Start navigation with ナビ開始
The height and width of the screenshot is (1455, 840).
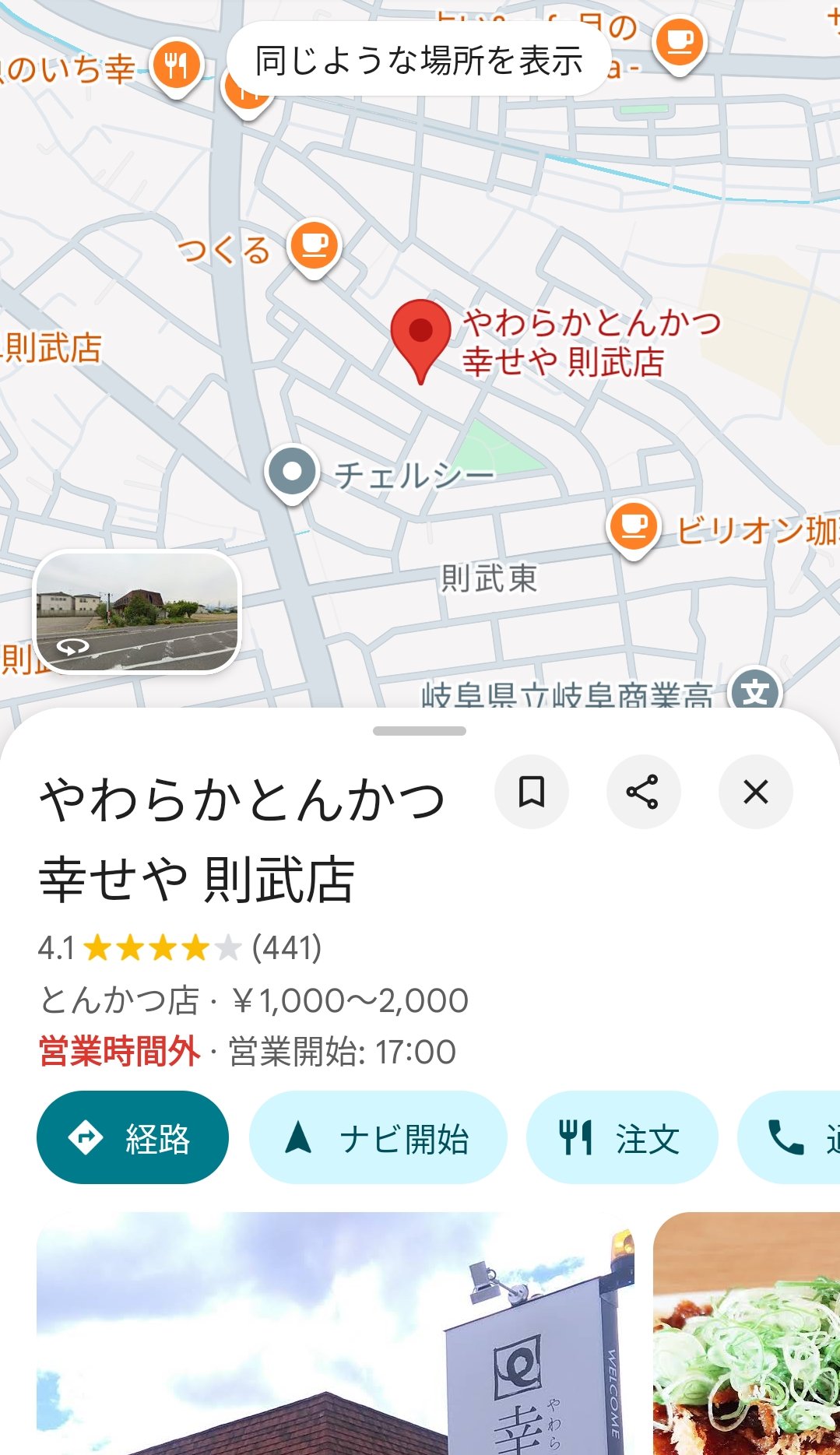(378, 1138)
